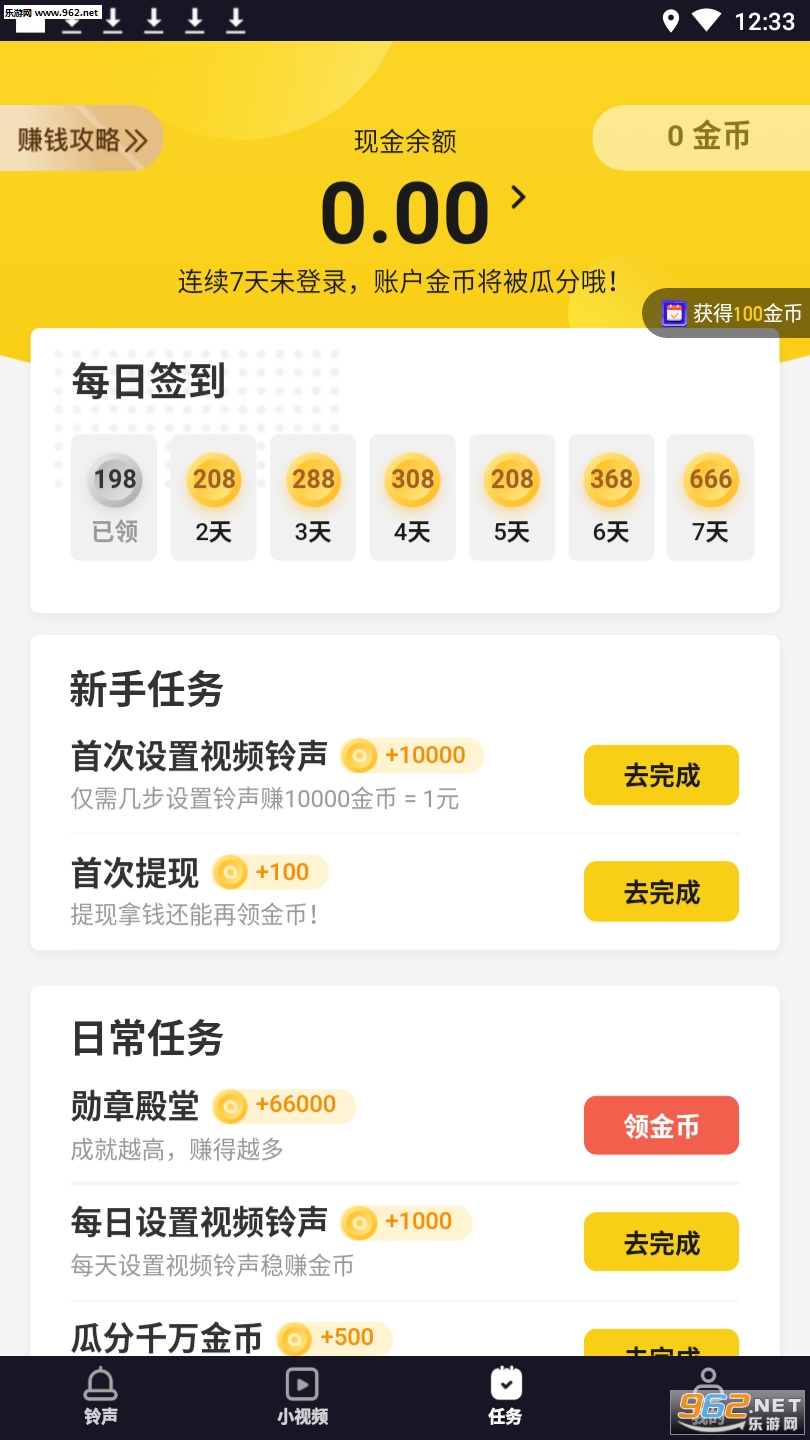Tap the 获得100金币 floating badge
This screenshot has height=1440, width=810.
[730, 313]
